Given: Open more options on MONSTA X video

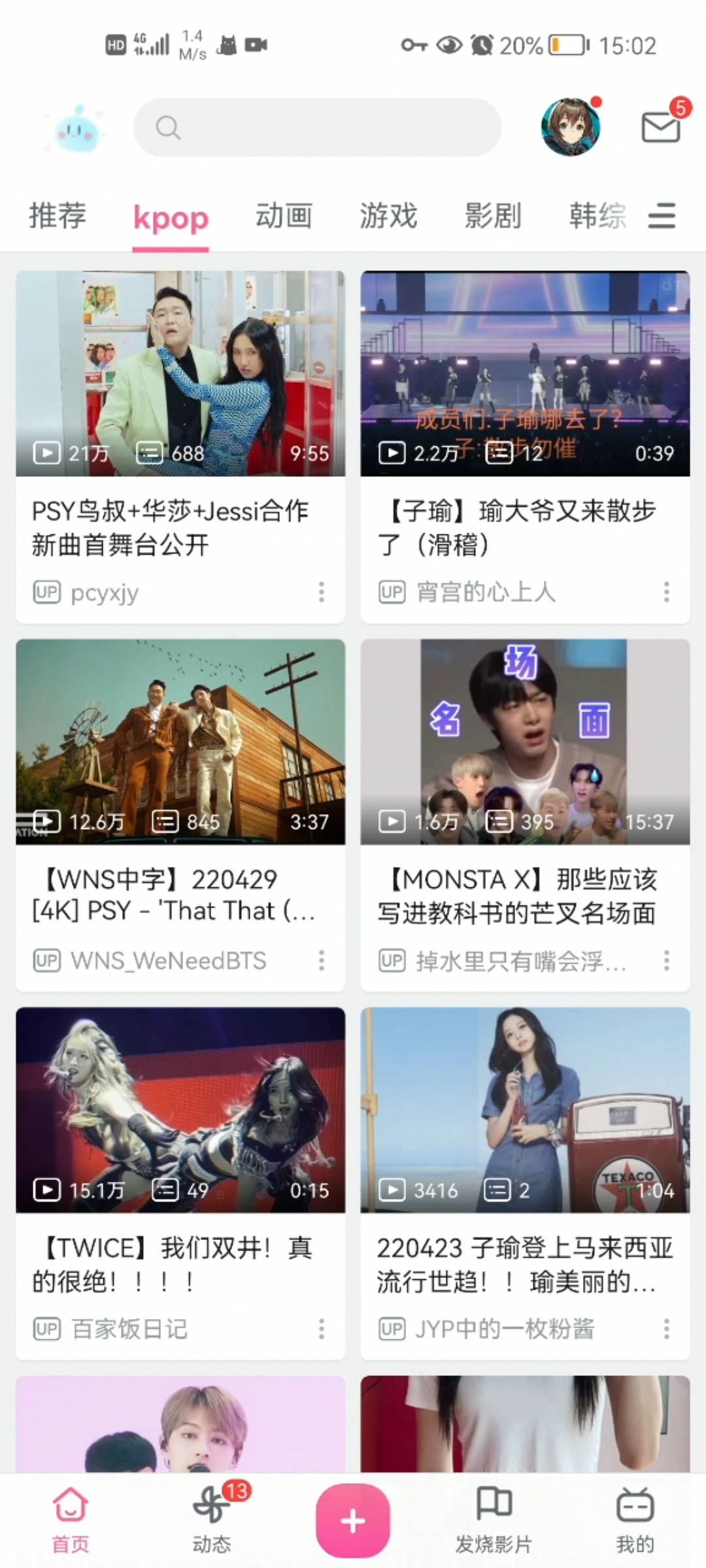Looking at the screenshot, I should 667,962.
